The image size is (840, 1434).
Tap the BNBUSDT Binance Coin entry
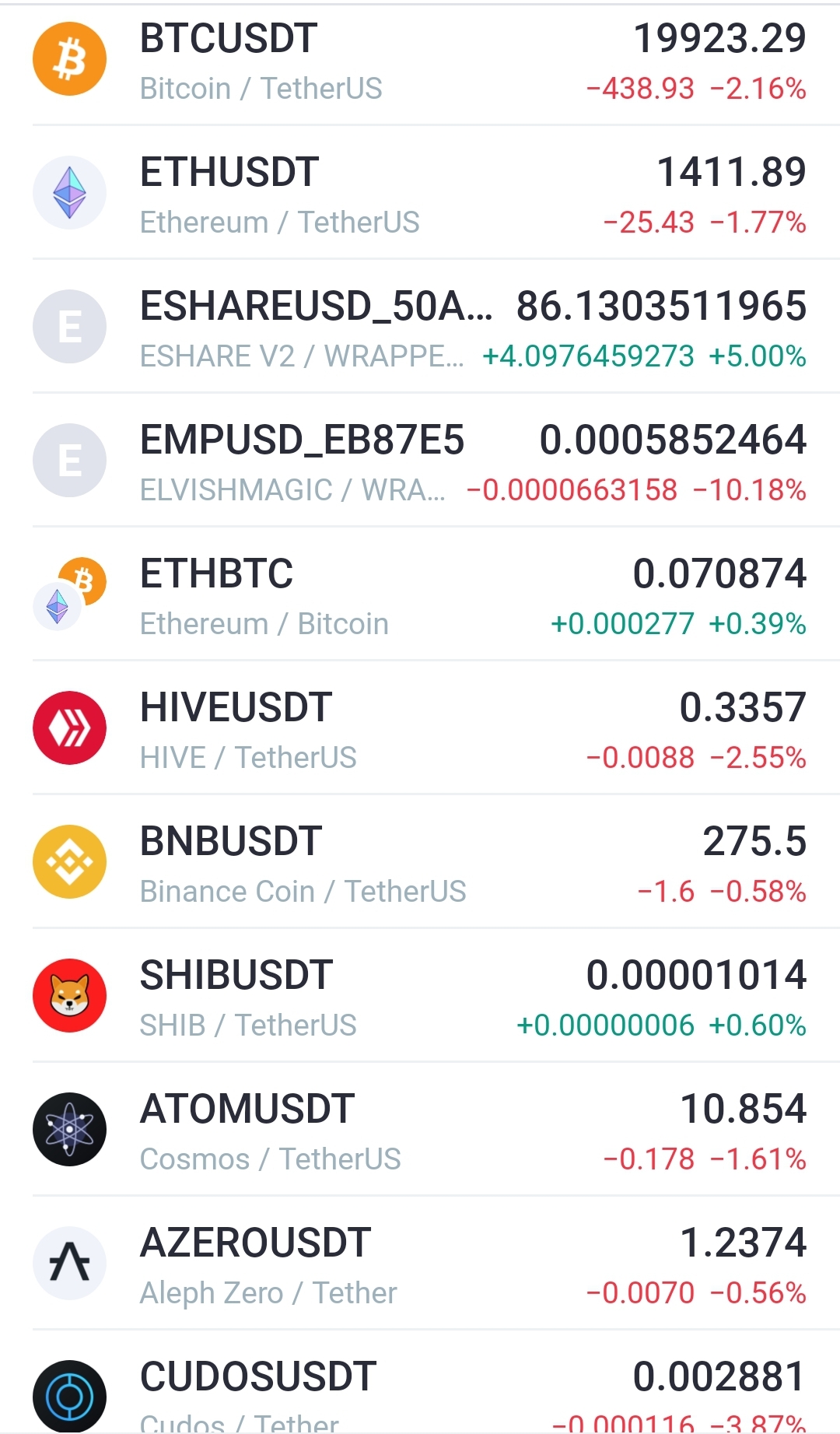tap(420, 861)
